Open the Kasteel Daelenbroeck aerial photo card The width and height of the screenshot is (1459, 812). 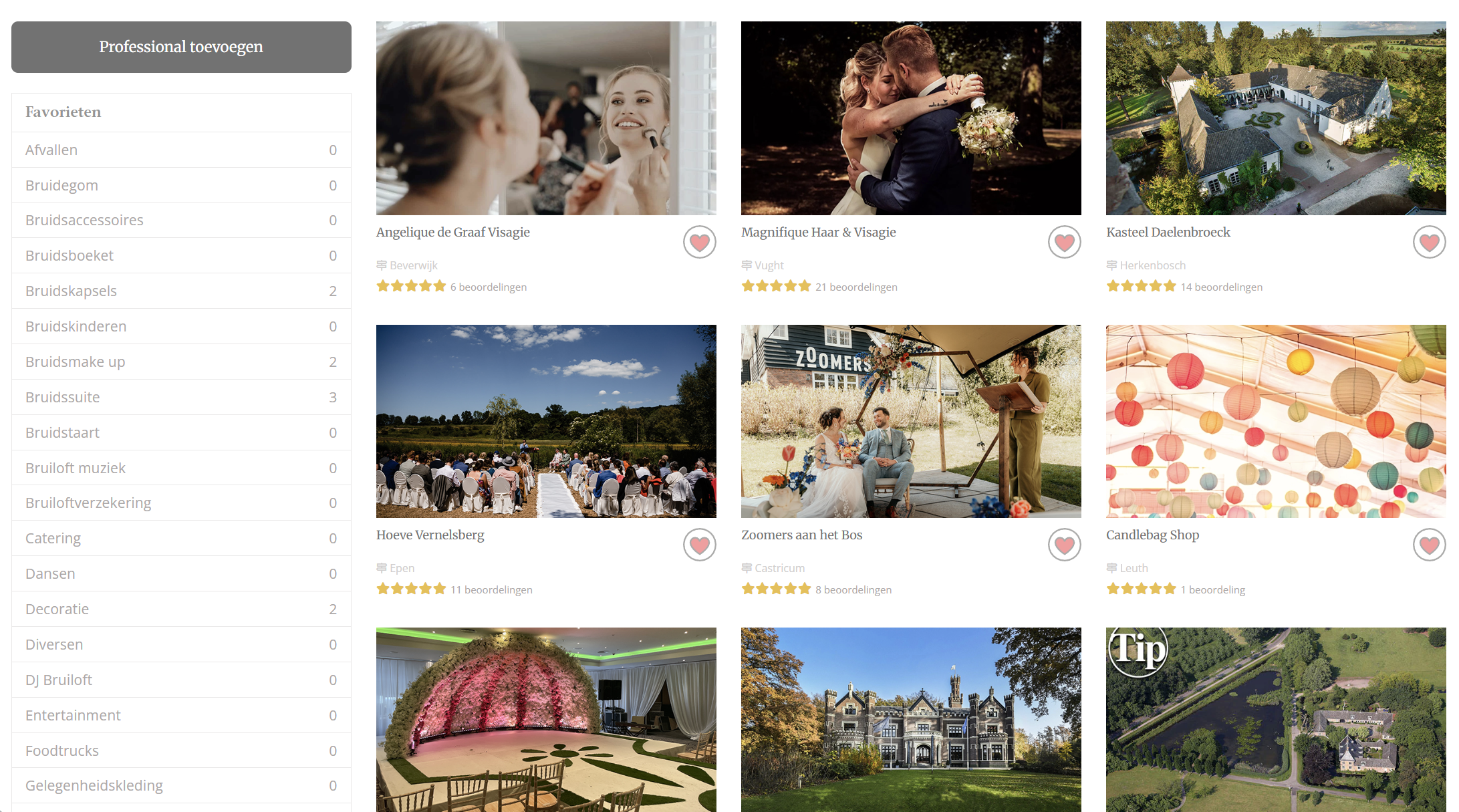(x=1275, y=118)
